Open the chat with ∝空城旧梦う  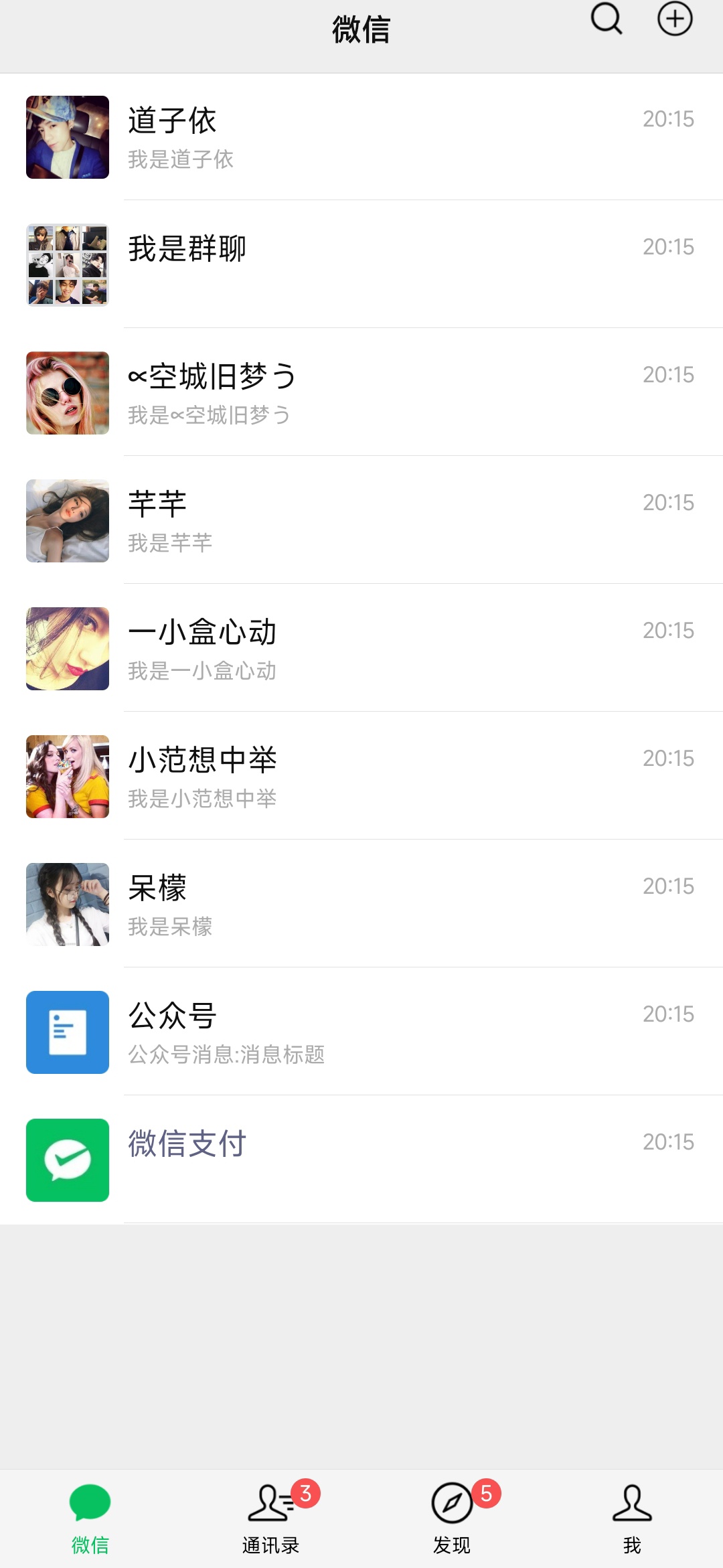[x=361, y=393]
